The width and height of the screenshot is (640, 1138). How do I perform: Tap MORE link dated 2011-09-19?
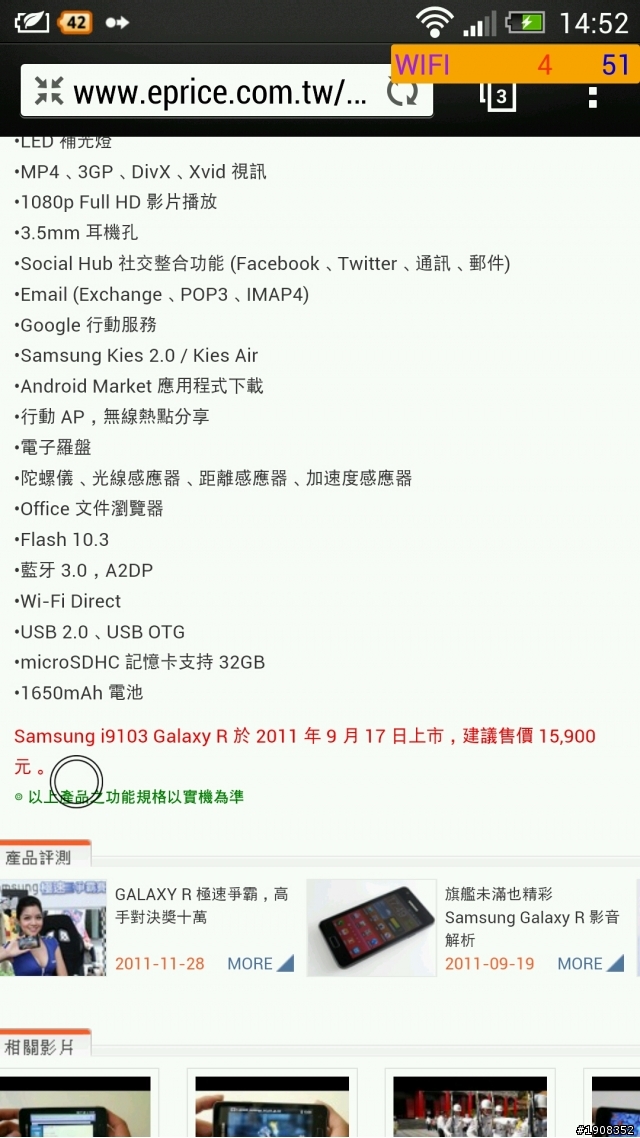[590, 964]
